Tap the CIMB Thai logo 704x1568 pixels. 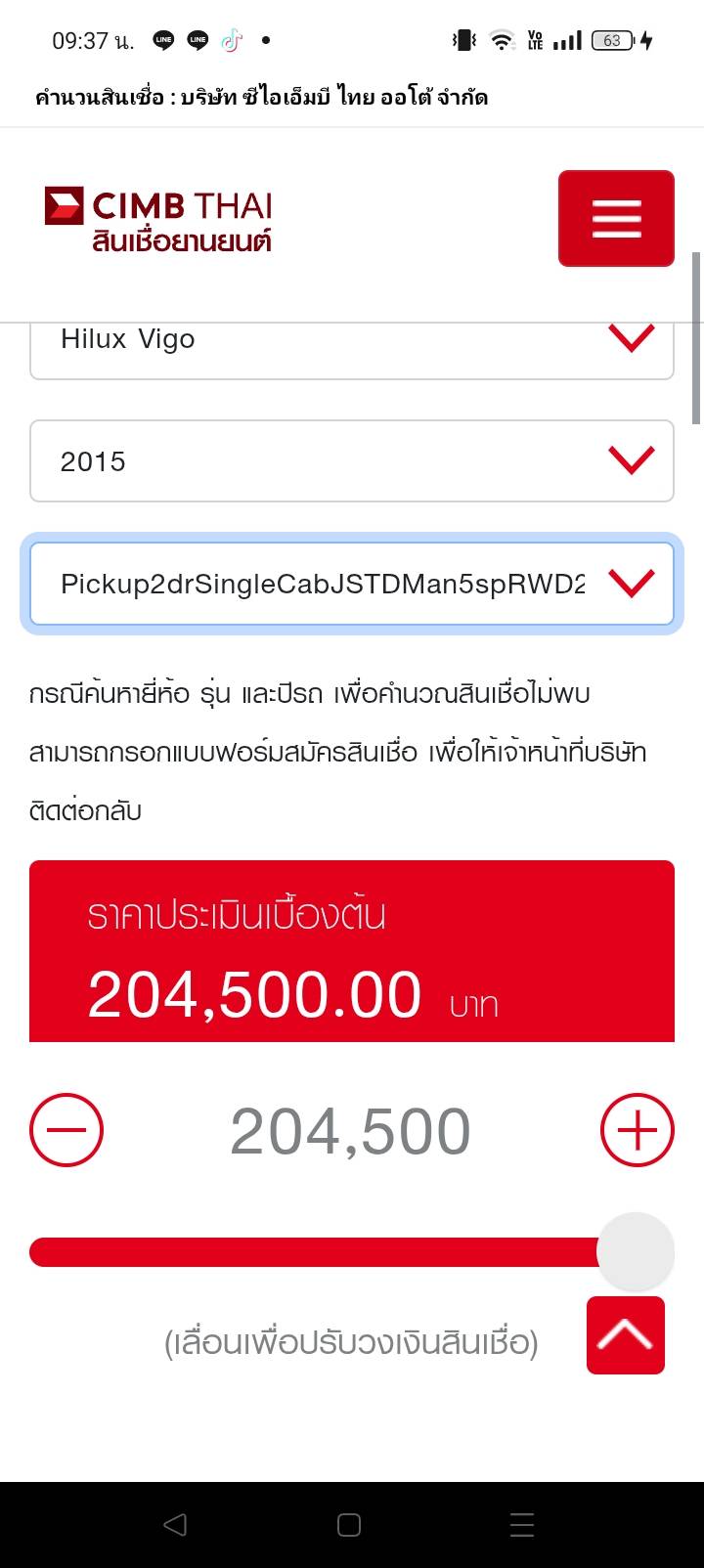158,219
